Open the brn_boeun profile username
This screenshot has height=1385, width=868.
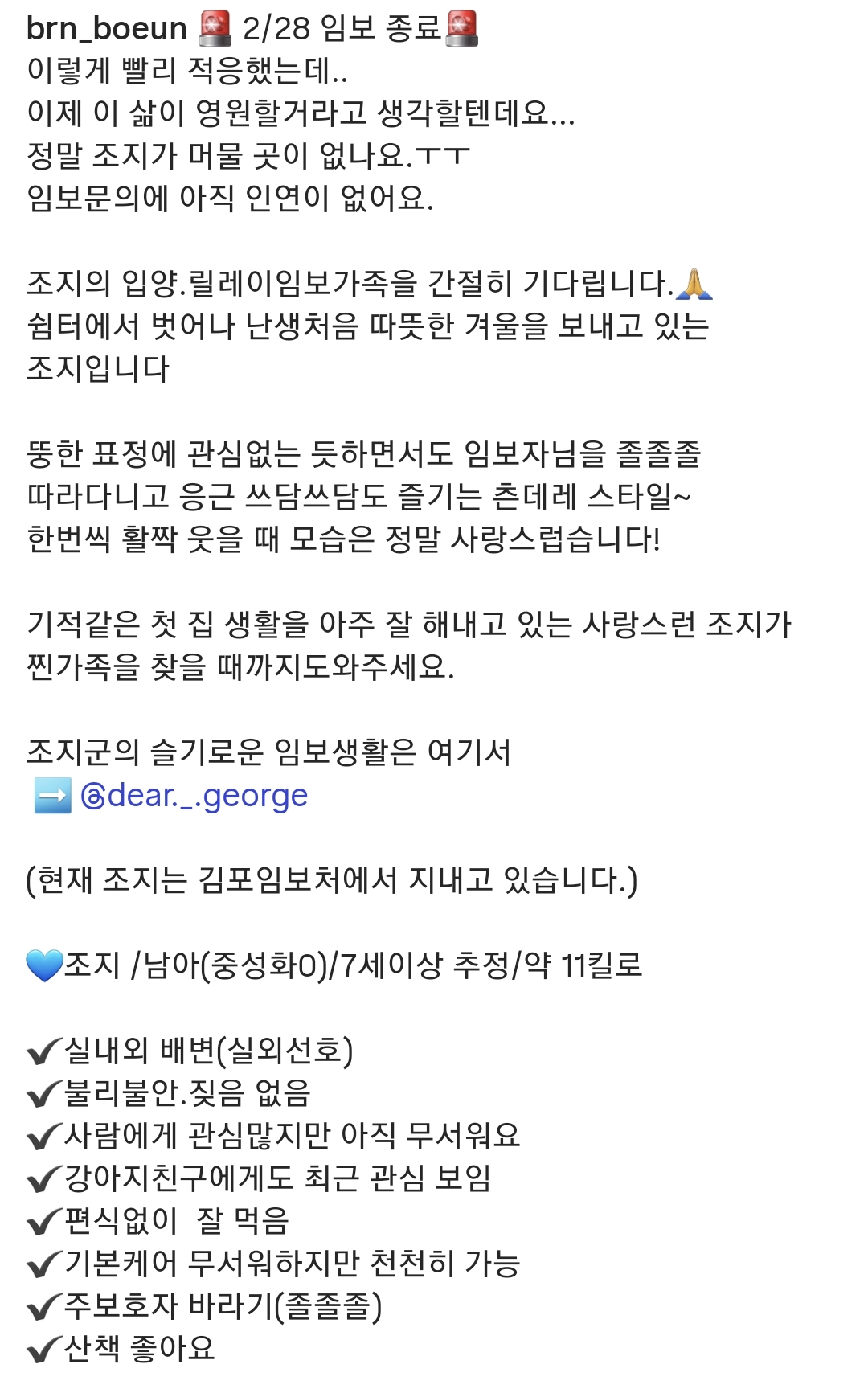pyautogui.click(x=107, y=29)
